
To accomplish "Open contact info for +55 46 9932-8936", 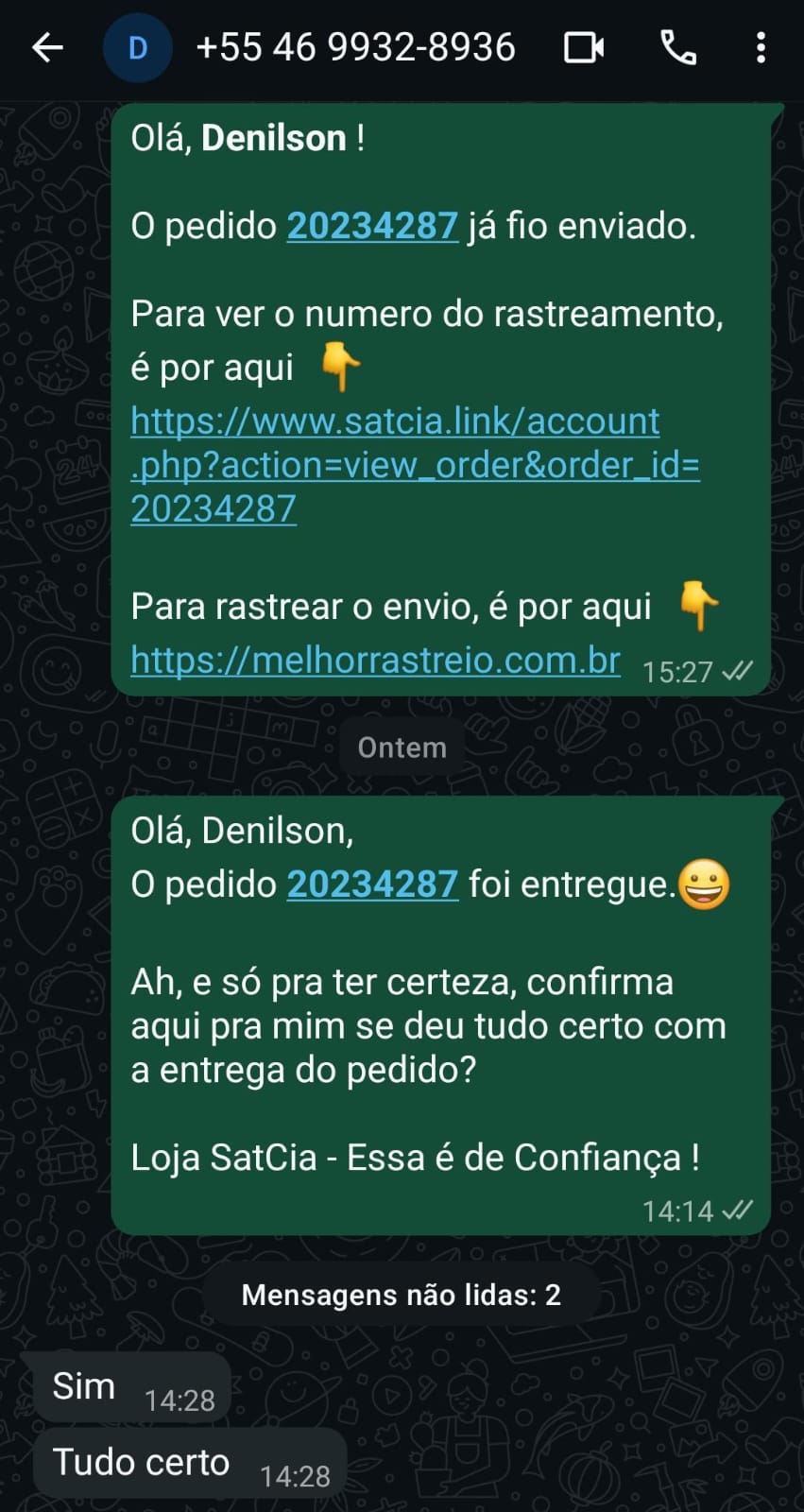I will (355, 47).
